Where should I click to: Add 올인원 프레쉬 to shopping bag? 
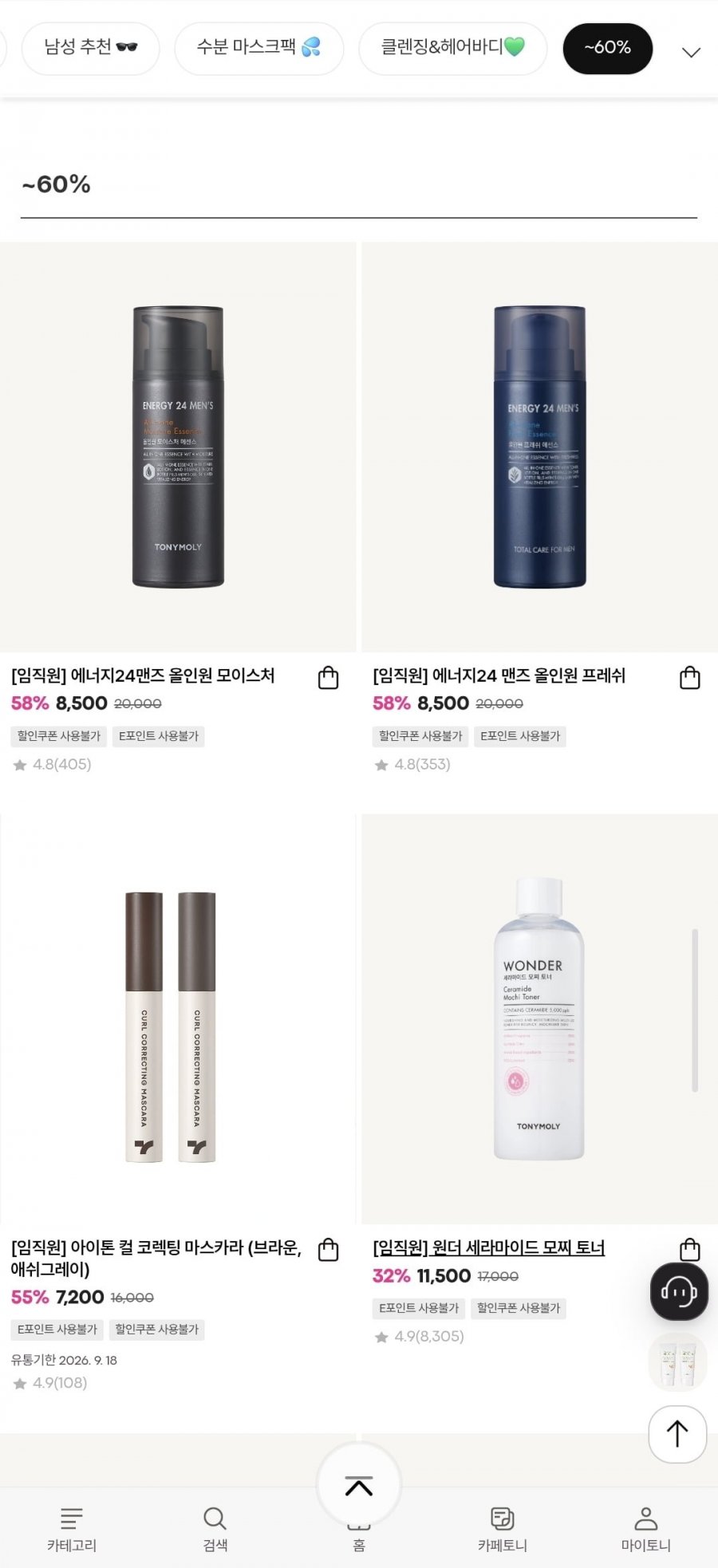click(x=689, y=678)
